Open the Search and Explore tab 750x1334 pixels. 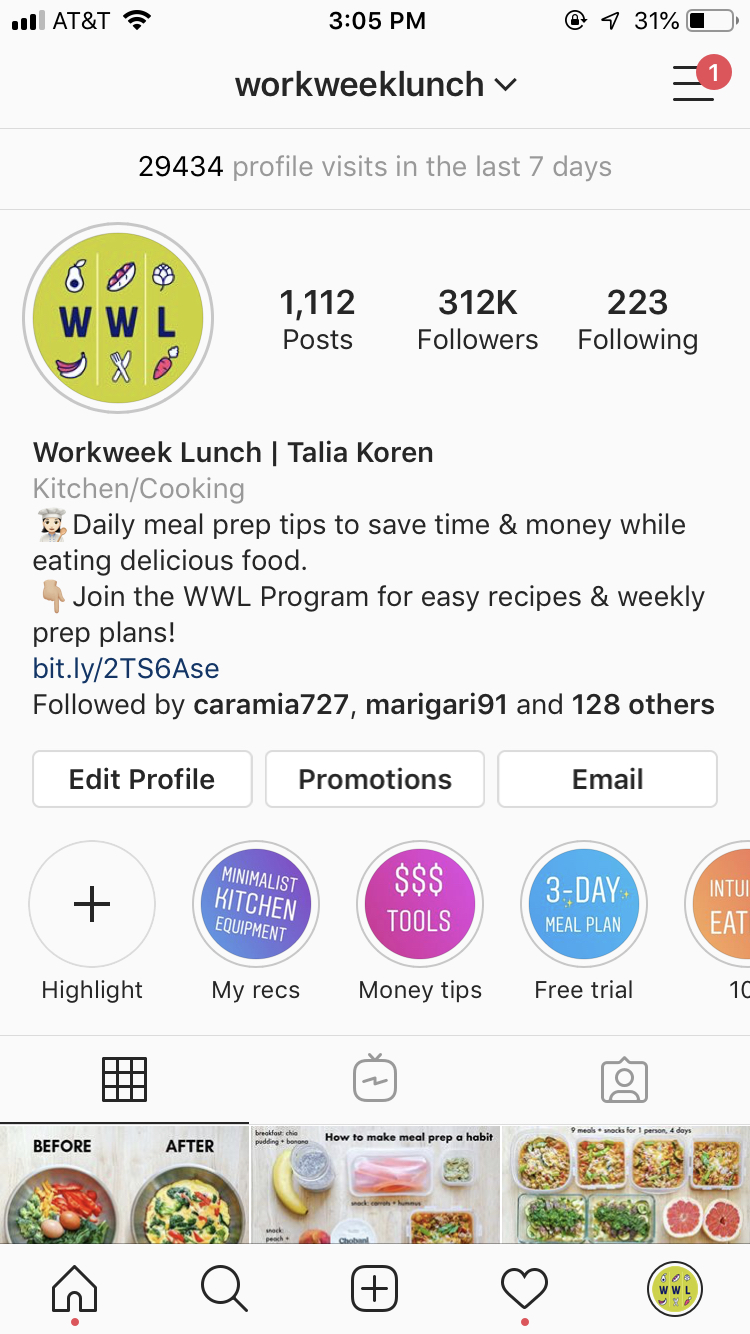click(224, 1289)
